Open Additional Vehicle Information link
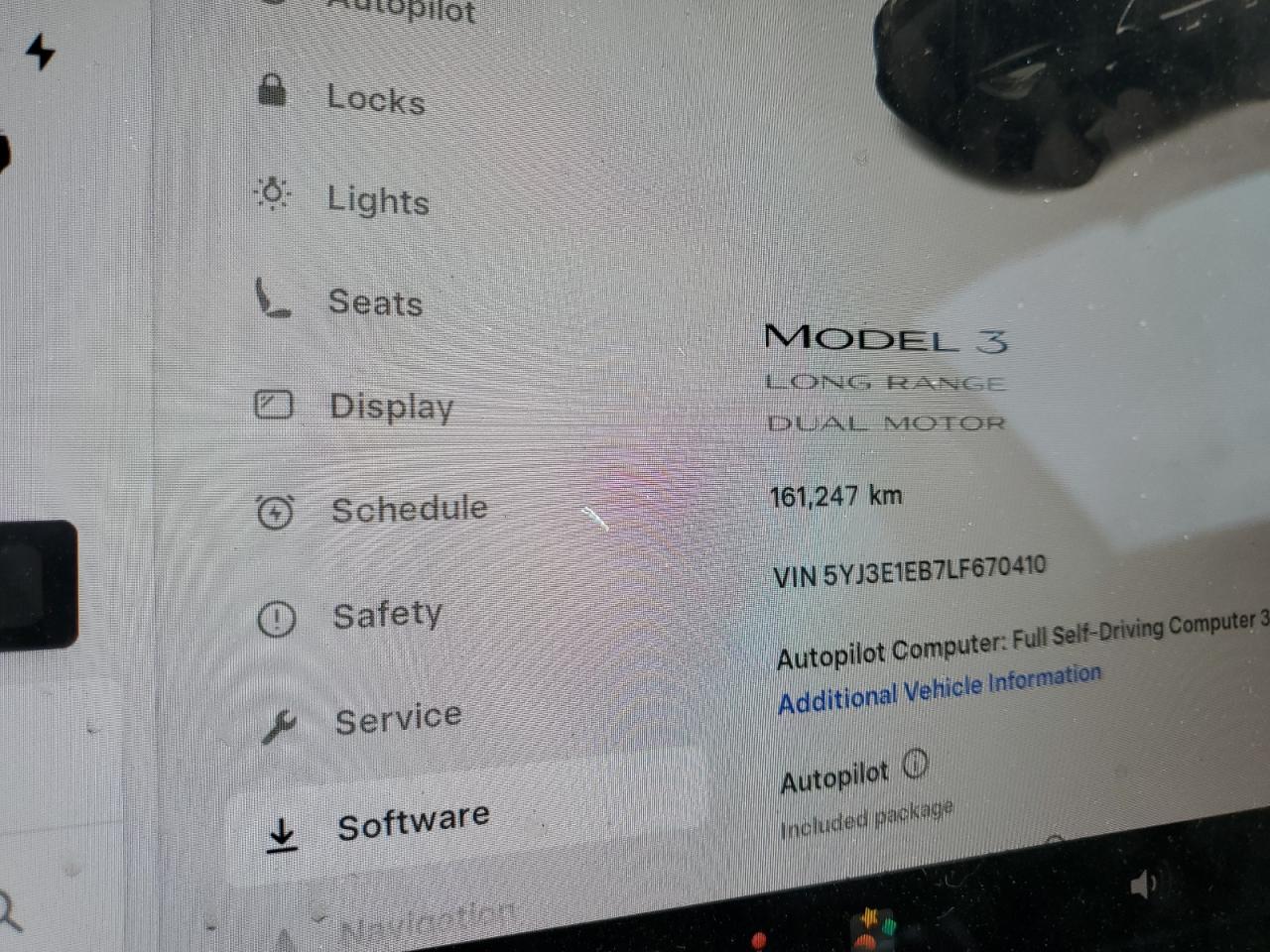Viewport: 1270px width, 952px height. [x=939, y=689]
